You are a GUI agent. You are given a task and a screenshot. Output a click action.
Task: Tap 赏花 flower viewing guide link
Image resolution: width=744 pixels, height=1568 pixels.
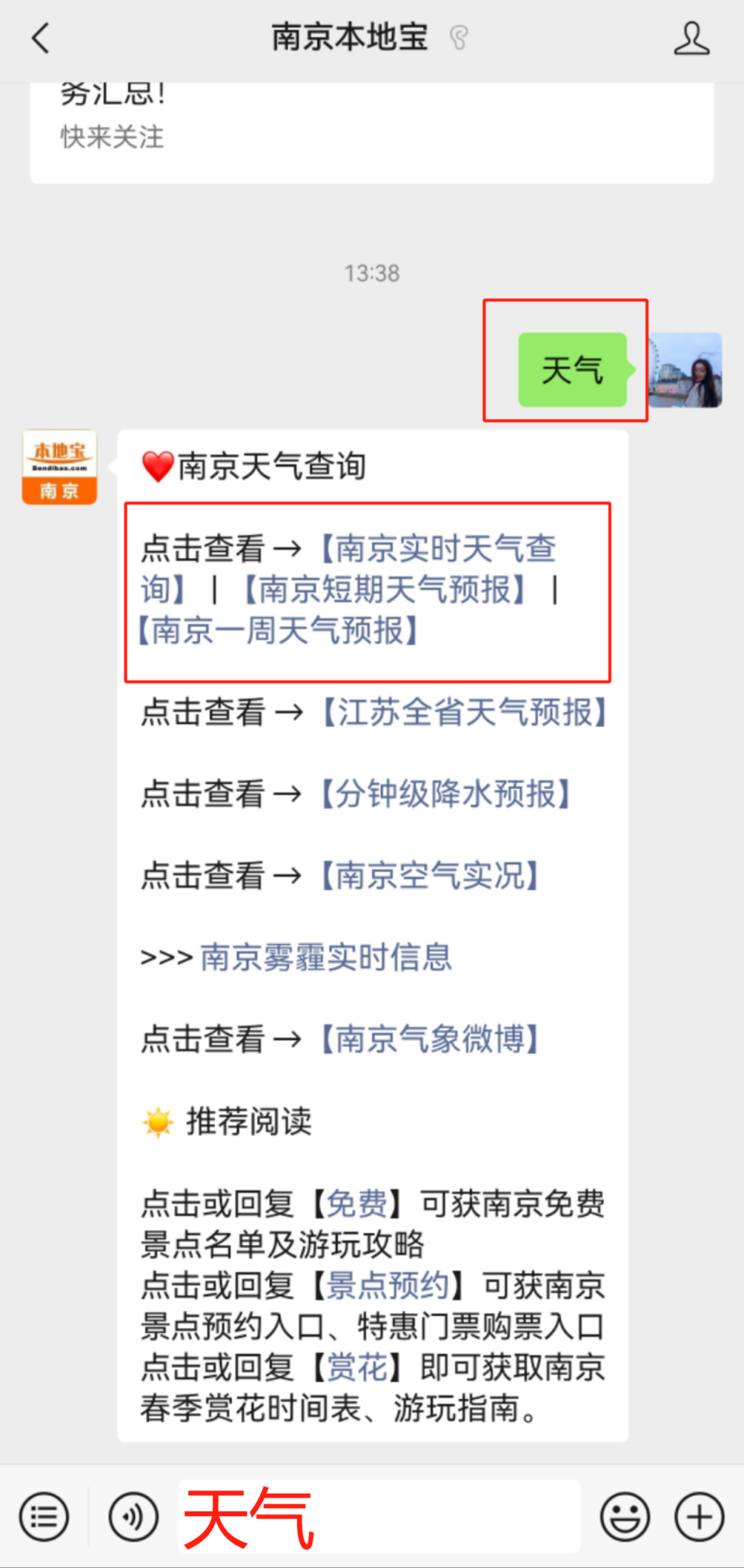click(359, 1368)
